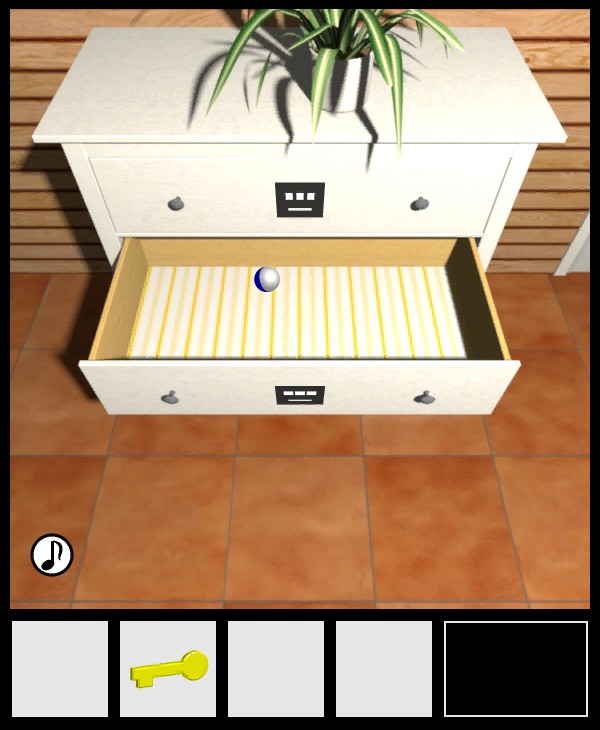Pick up the blue and white ball

(266, 279)
